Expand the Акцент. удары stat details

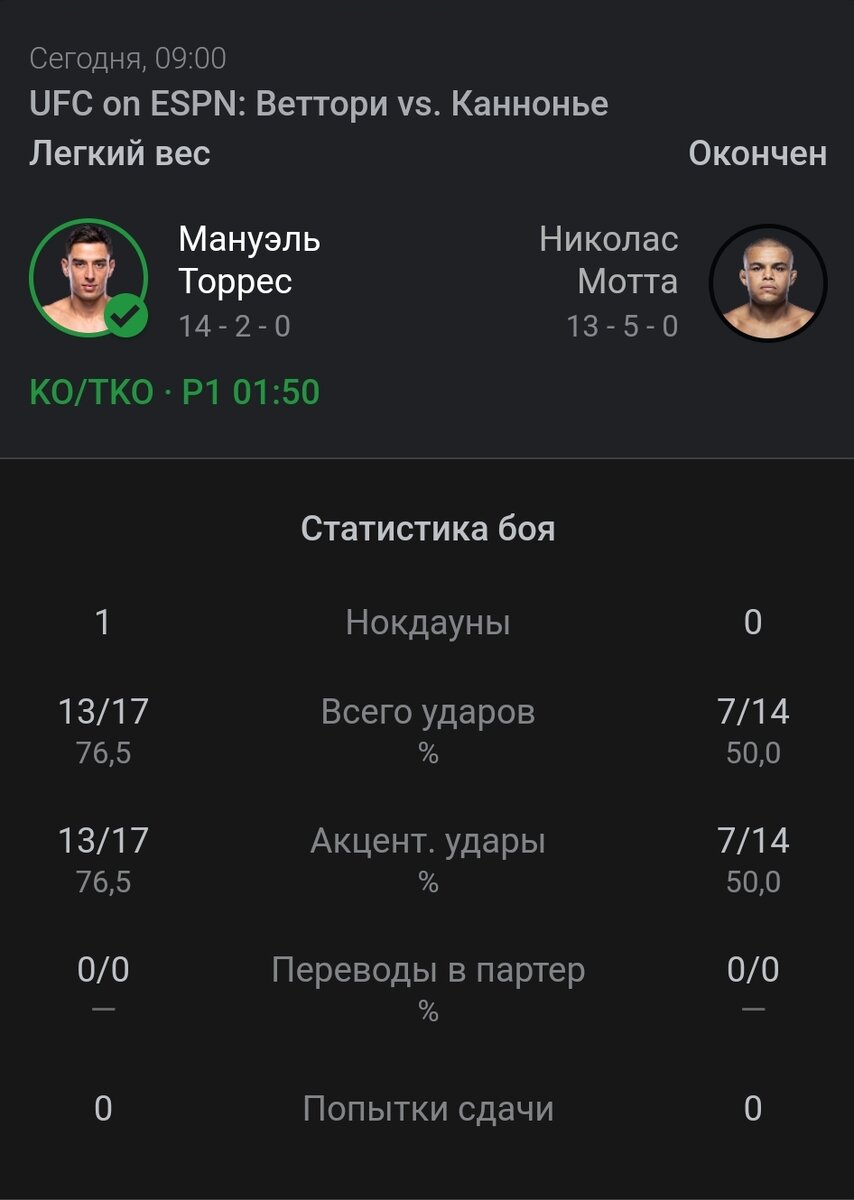point(427,842)
